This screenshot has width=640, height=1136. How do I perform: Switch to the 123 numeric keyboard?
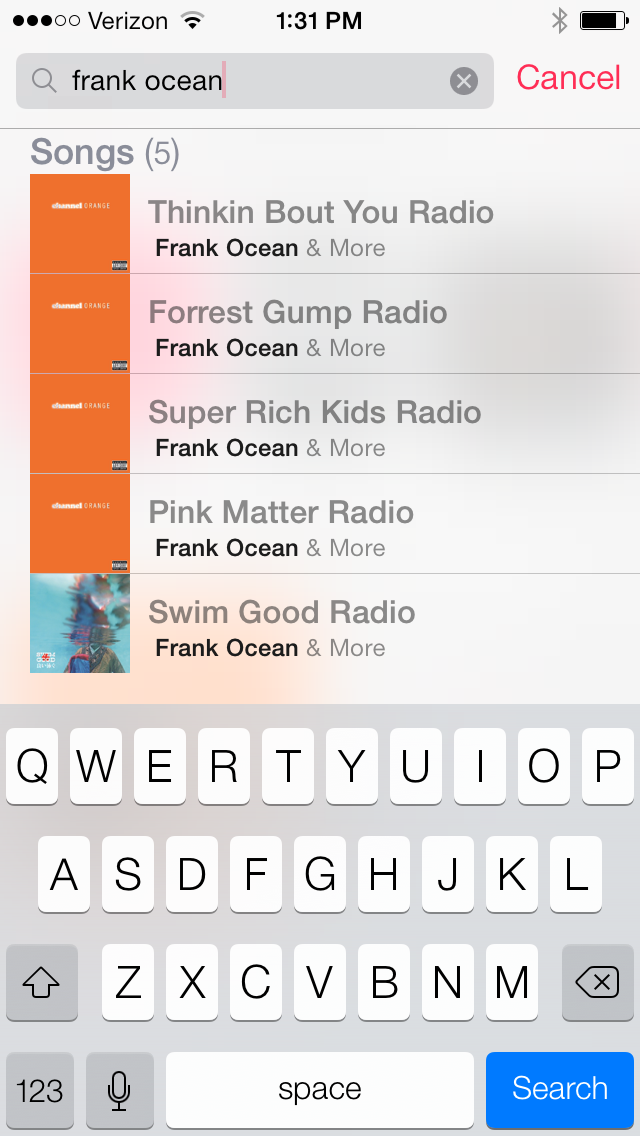(40, 1089)
